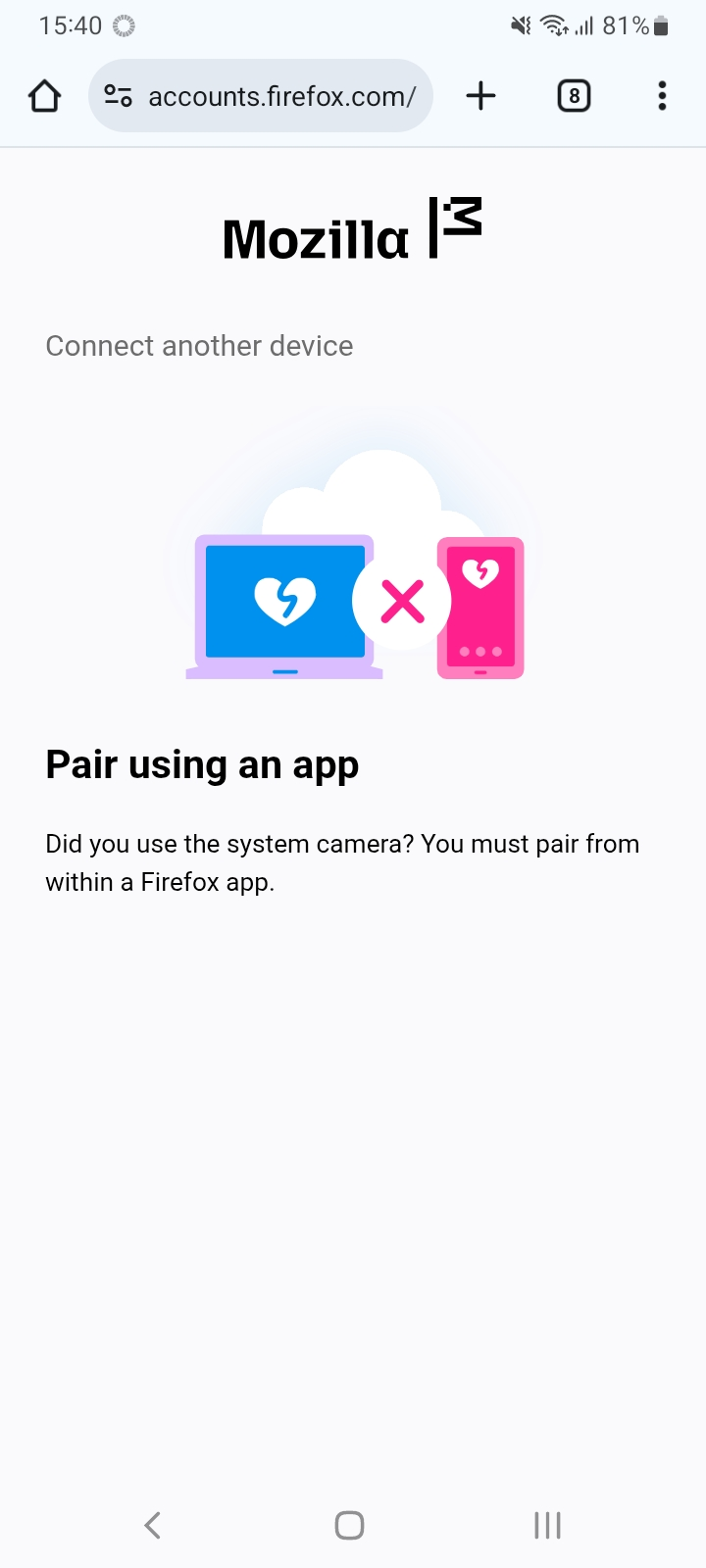Go to the browser home page
706x1568 pixels.
click(44, 96)
